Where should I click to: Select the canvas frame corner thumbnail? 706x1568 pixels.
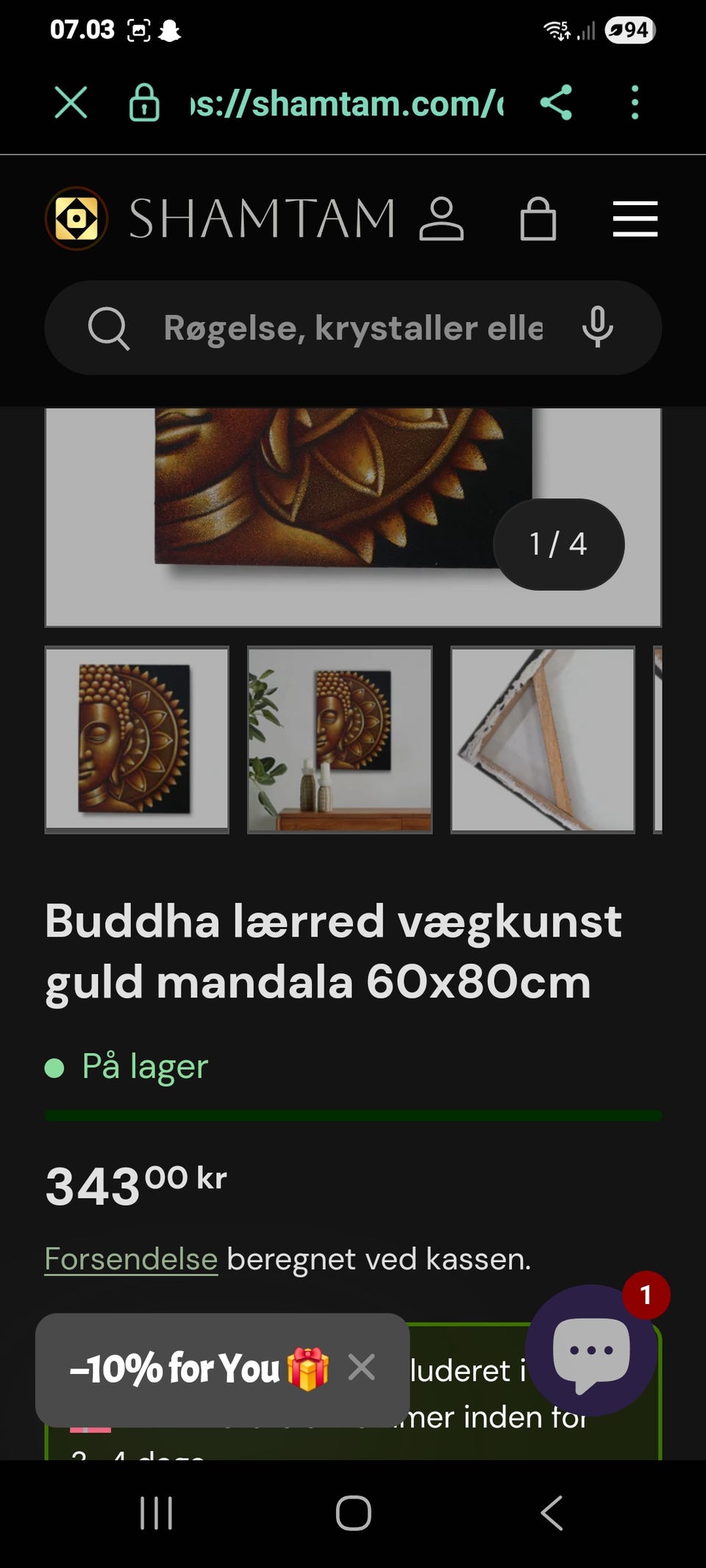tap(542, 740)
